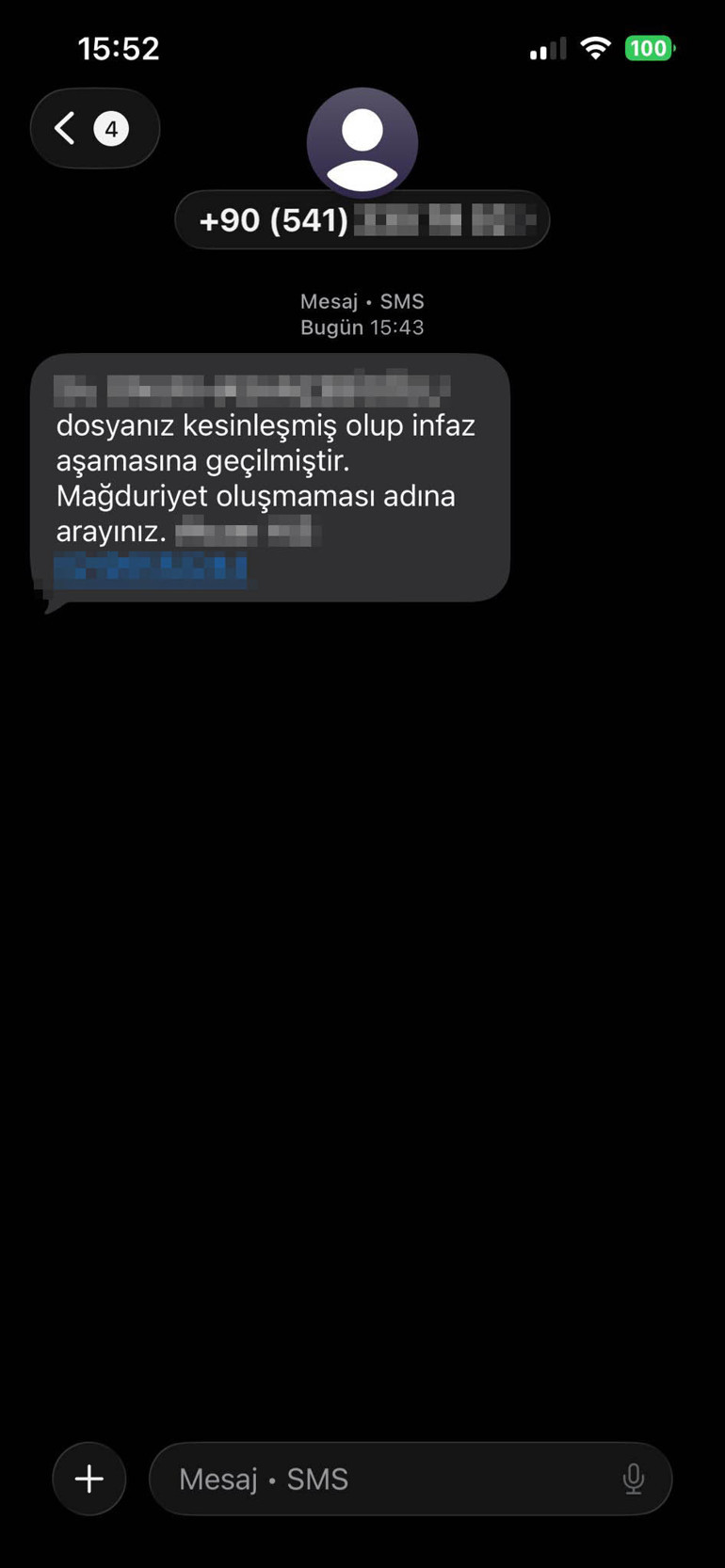Open the blurred blue link in the message
The image size is (725, 1568).
[151, 569]
